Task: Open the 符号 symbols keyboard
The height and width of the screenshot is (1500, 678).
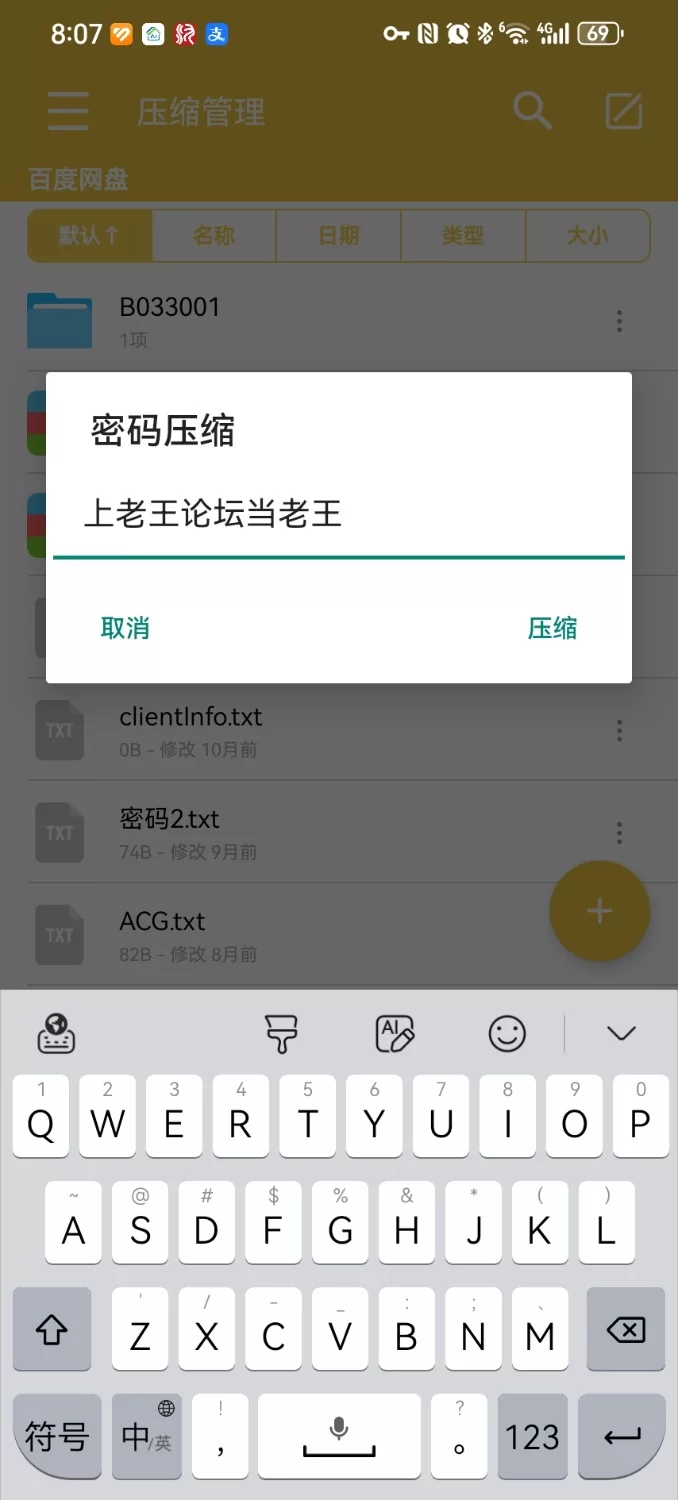Action: click(57, 1437)
